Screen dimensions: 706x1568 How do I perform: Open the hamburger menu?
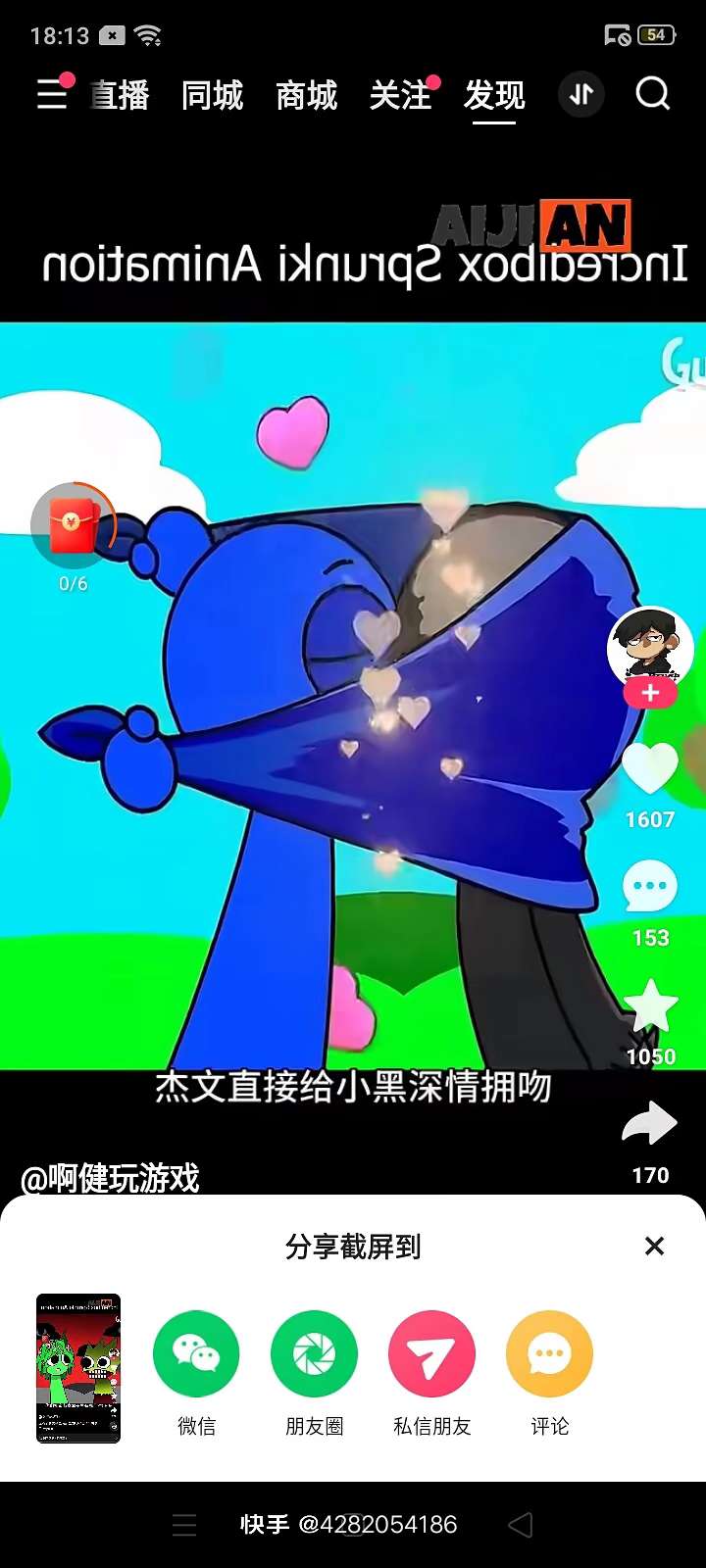click(x=53, y=95)
